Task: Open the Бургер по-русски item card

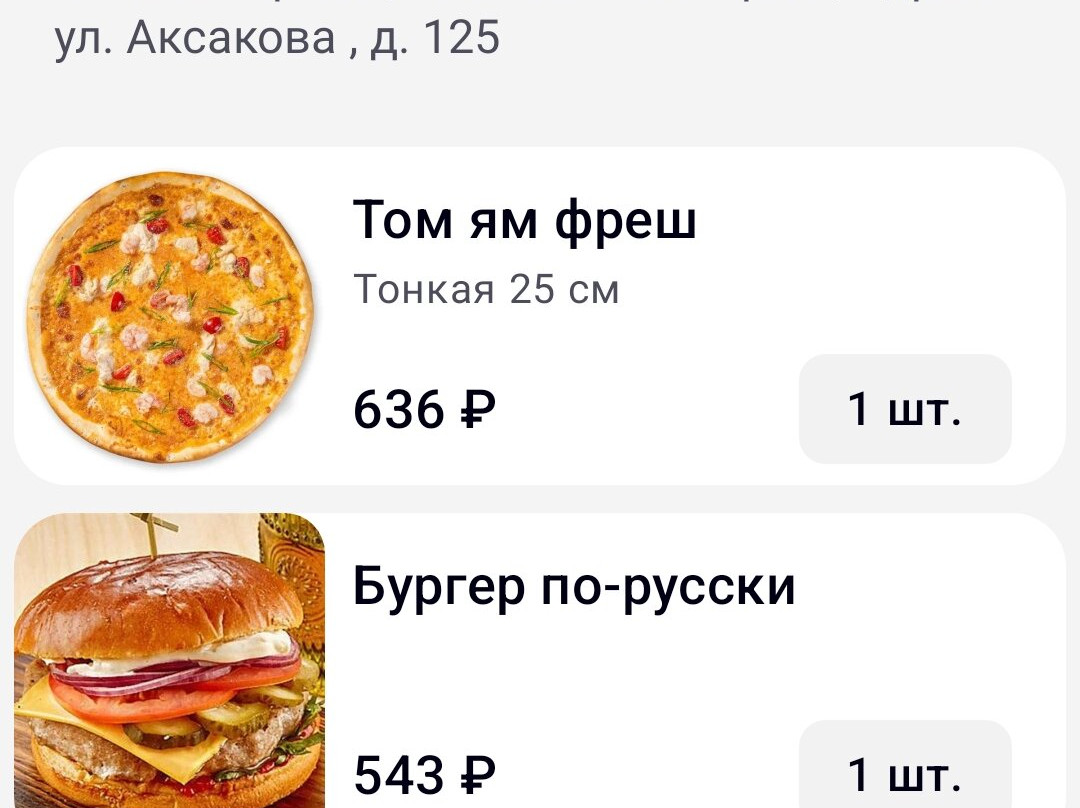Action: pyautogui.click(x=574, y=588)
